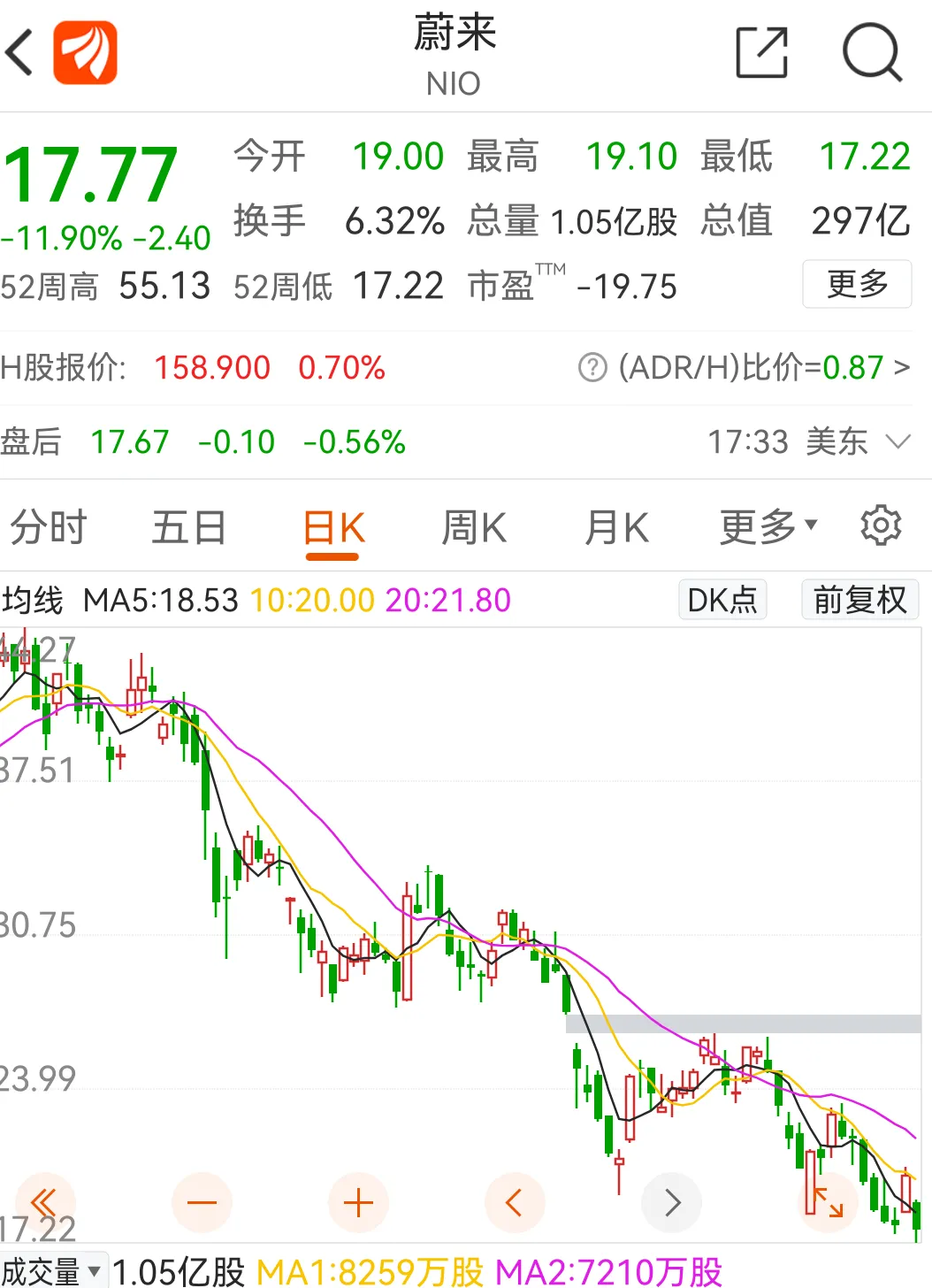Select the 日K chart tab
This screenshot has height=1288, width=932.
[332, 529]
